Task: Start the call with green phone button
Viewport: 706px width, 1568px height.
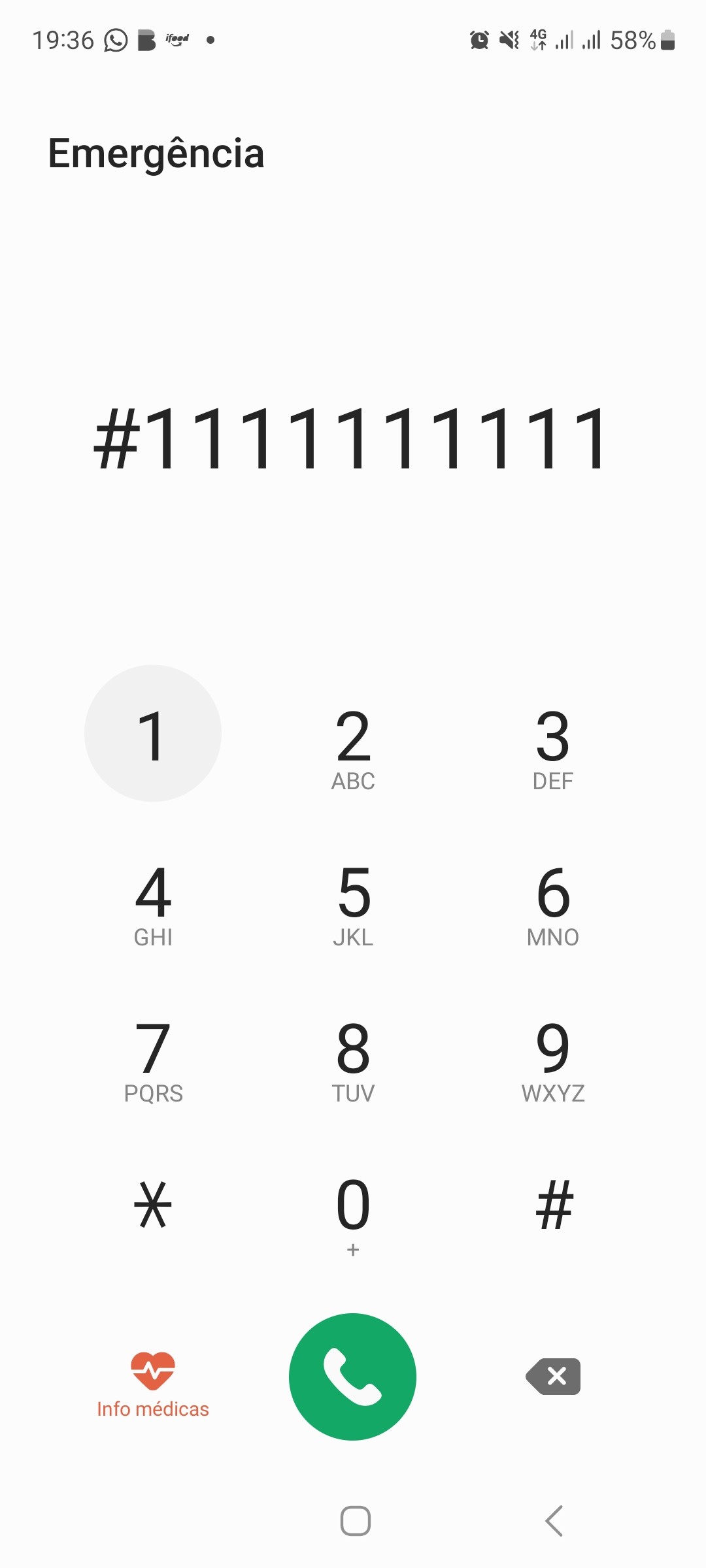Action: pos(353,1377)
